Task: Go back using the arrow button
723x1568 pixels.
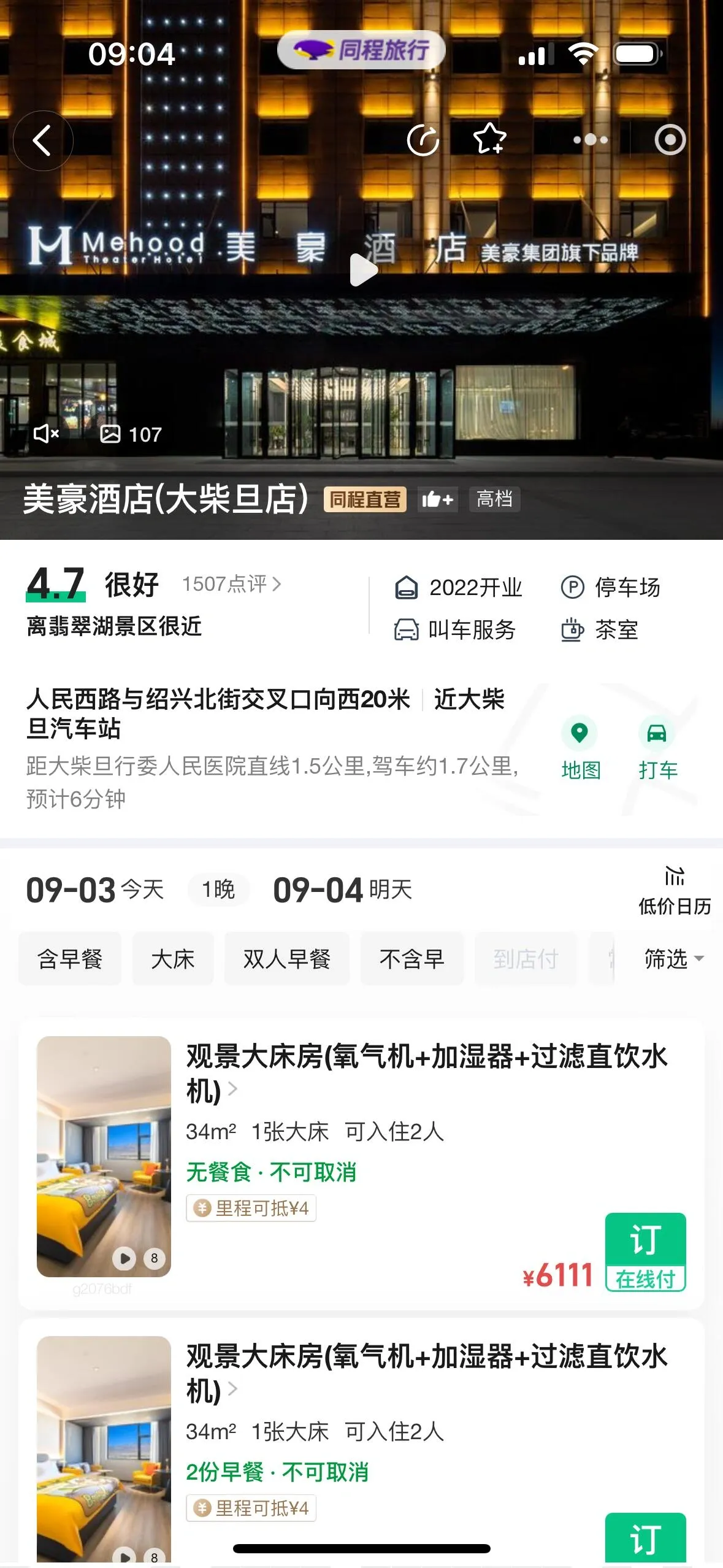Action: tap(42, 140)
